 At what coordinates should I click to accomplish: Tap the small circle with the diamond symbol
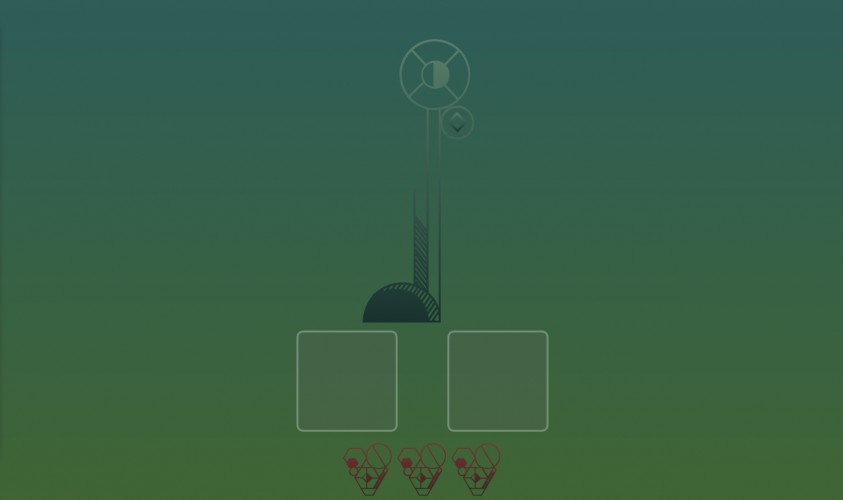click(x=457, y=123)
